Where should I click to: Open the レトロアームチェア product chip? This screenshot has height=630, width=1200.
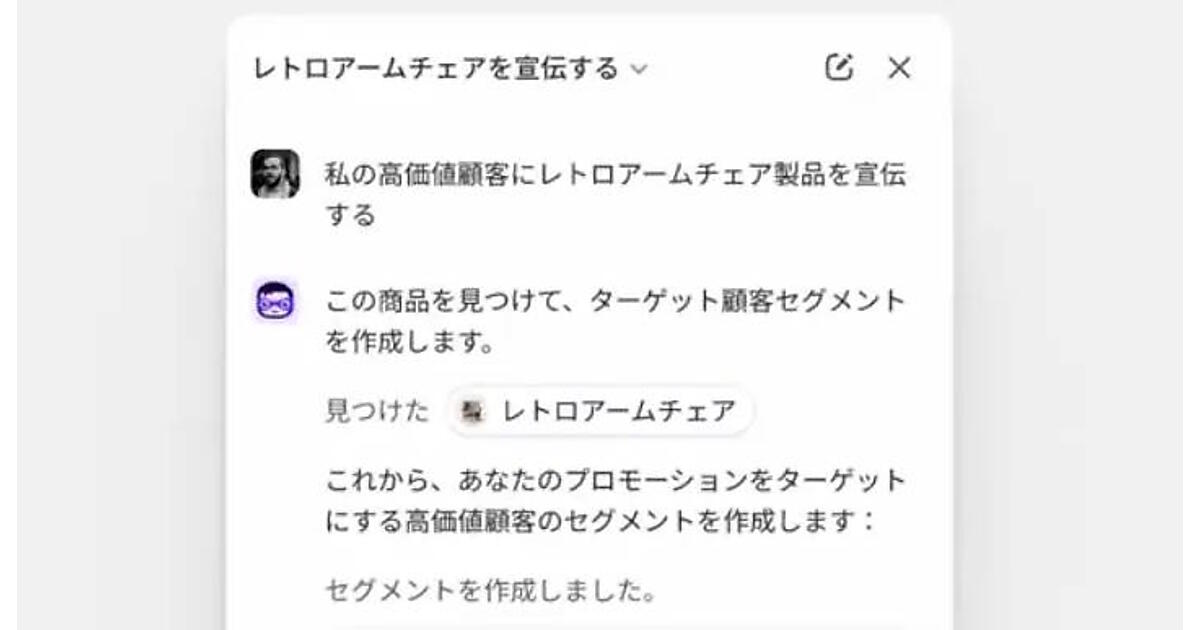coord(600,411)
